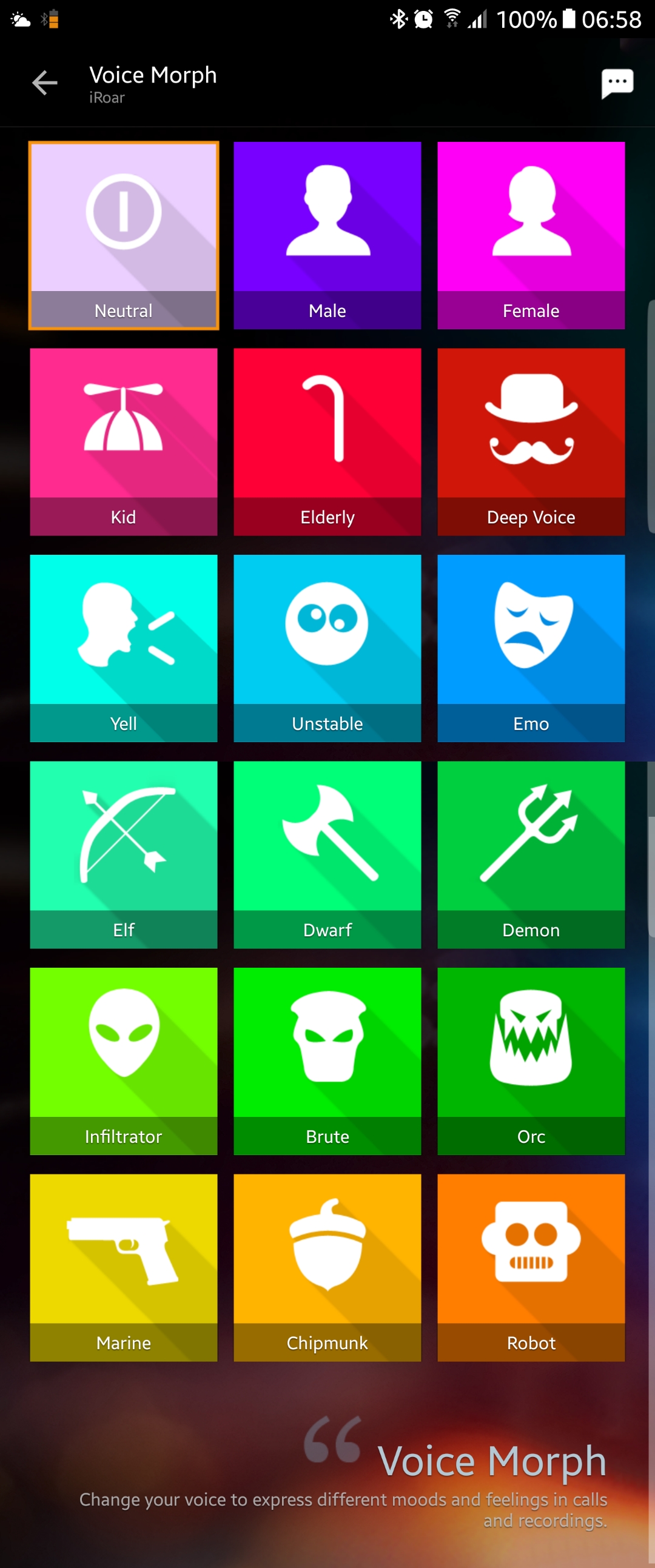Select the Yell voice tile
Screen dimensions: 655x1568
(x=124, y=648)
